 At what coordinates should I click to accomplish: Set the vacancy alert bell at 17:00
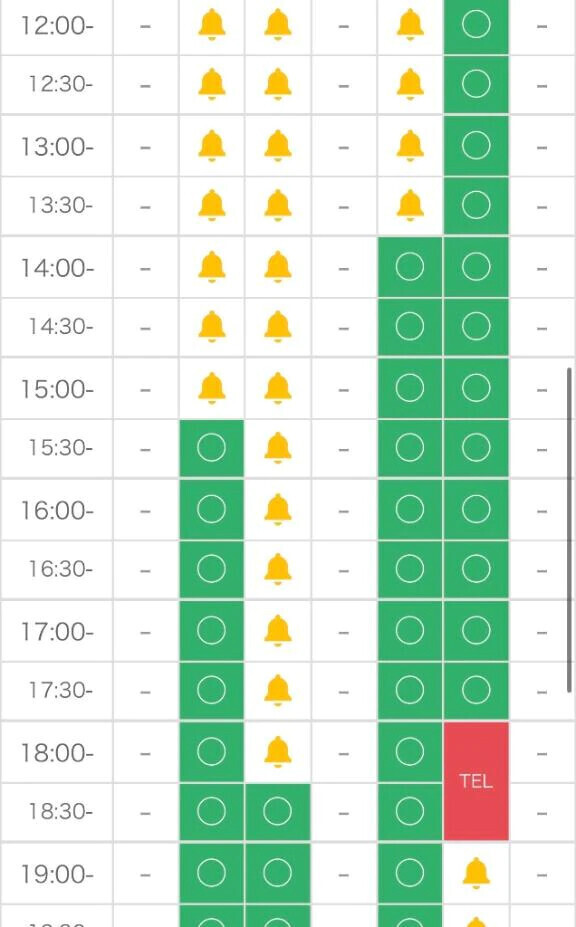coord(277,630)
